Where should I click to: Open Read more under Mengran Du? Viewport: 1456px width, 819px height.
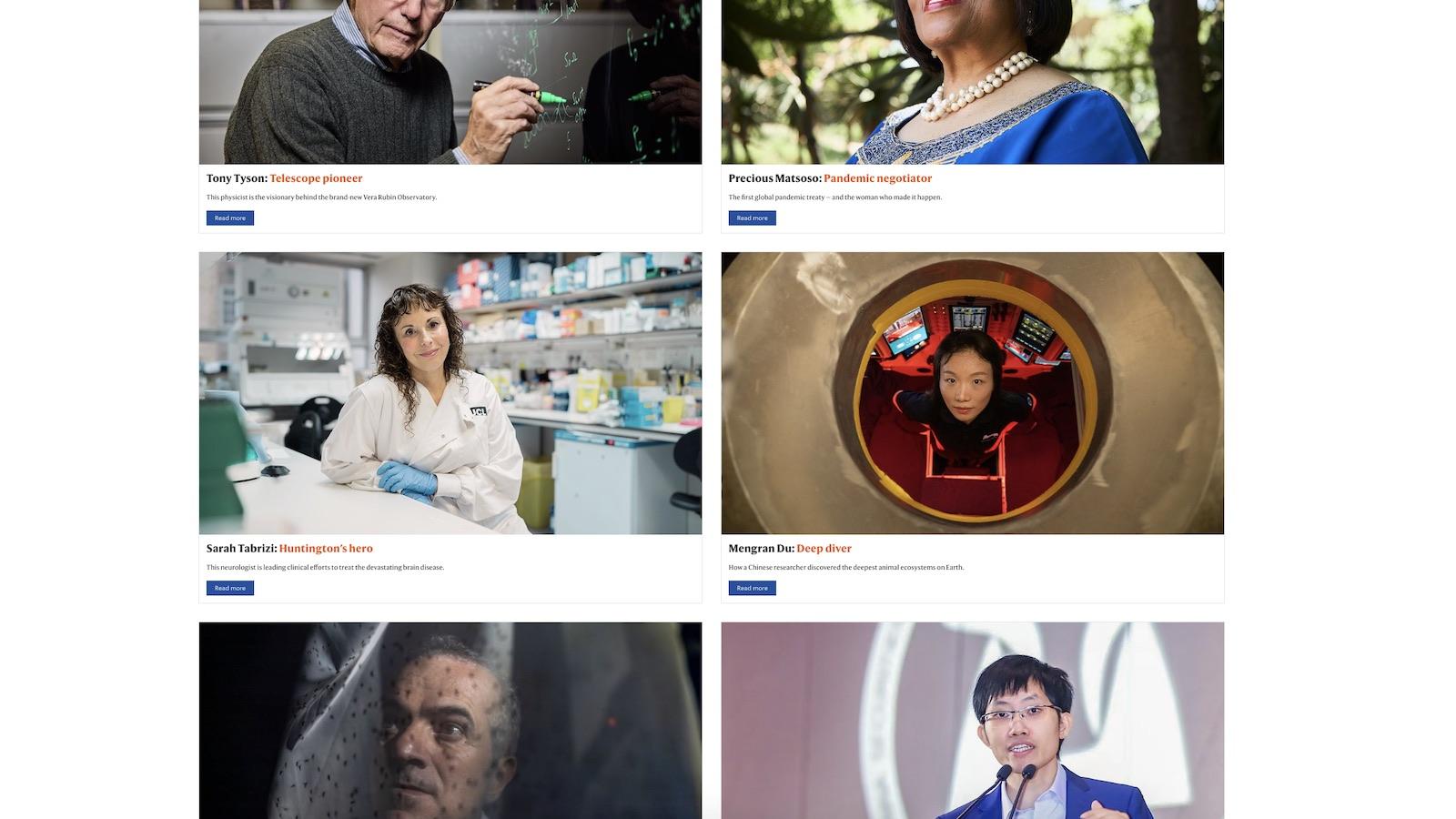click(x=752, y=589)
